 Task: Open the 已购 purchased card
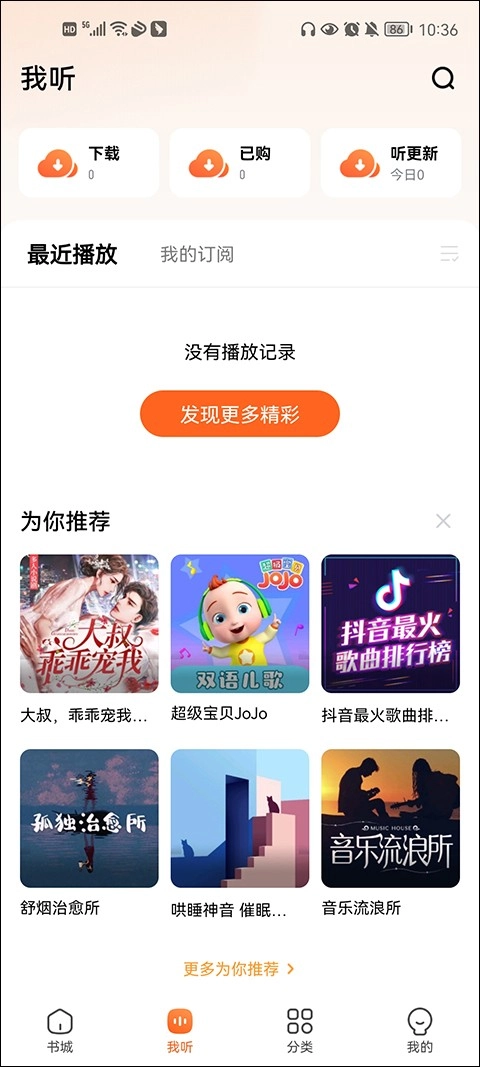tap(240, 163)
